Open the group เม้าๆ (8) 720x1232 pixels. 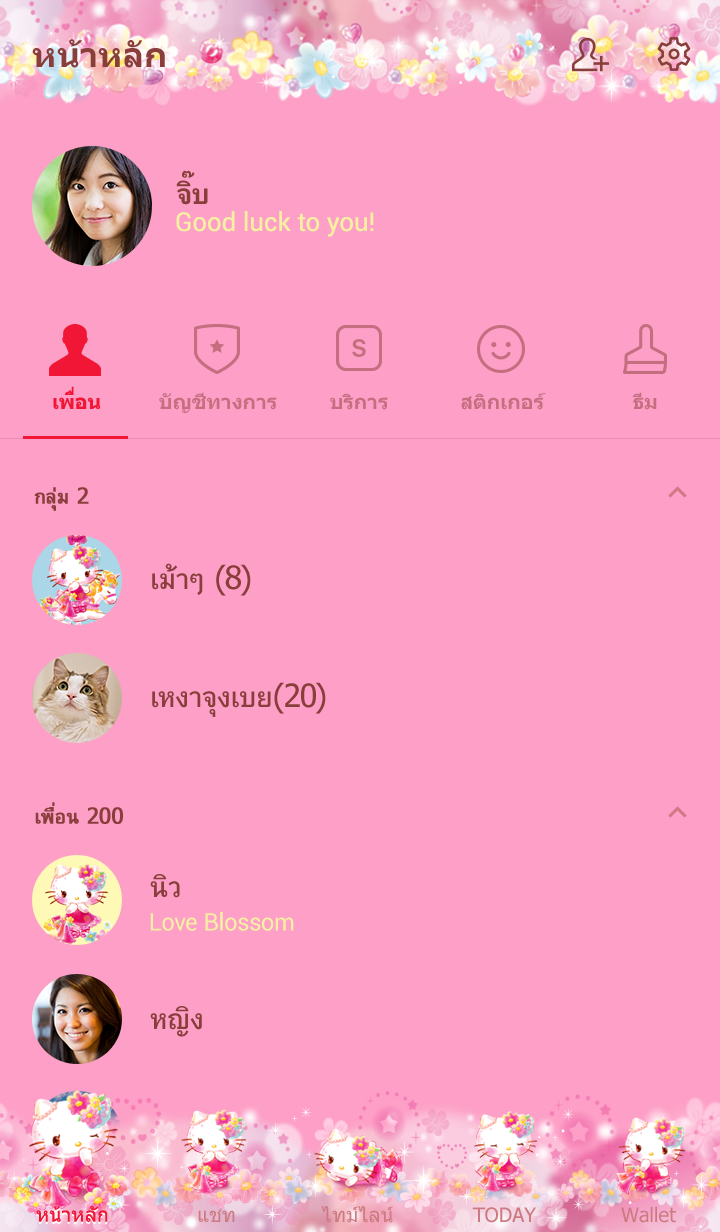[x=200, y=579]
